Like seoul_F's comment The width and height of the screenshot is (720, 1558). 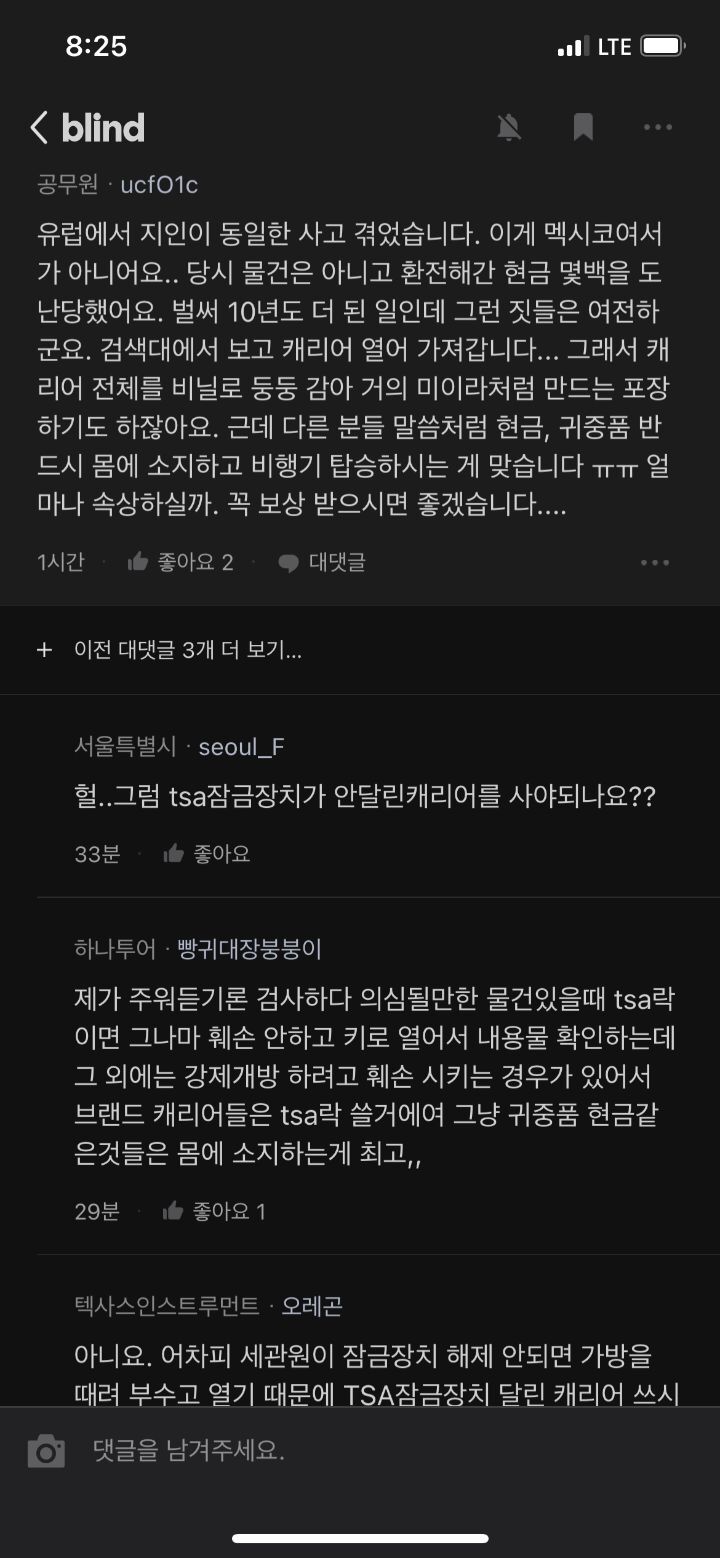coord(205,853)
